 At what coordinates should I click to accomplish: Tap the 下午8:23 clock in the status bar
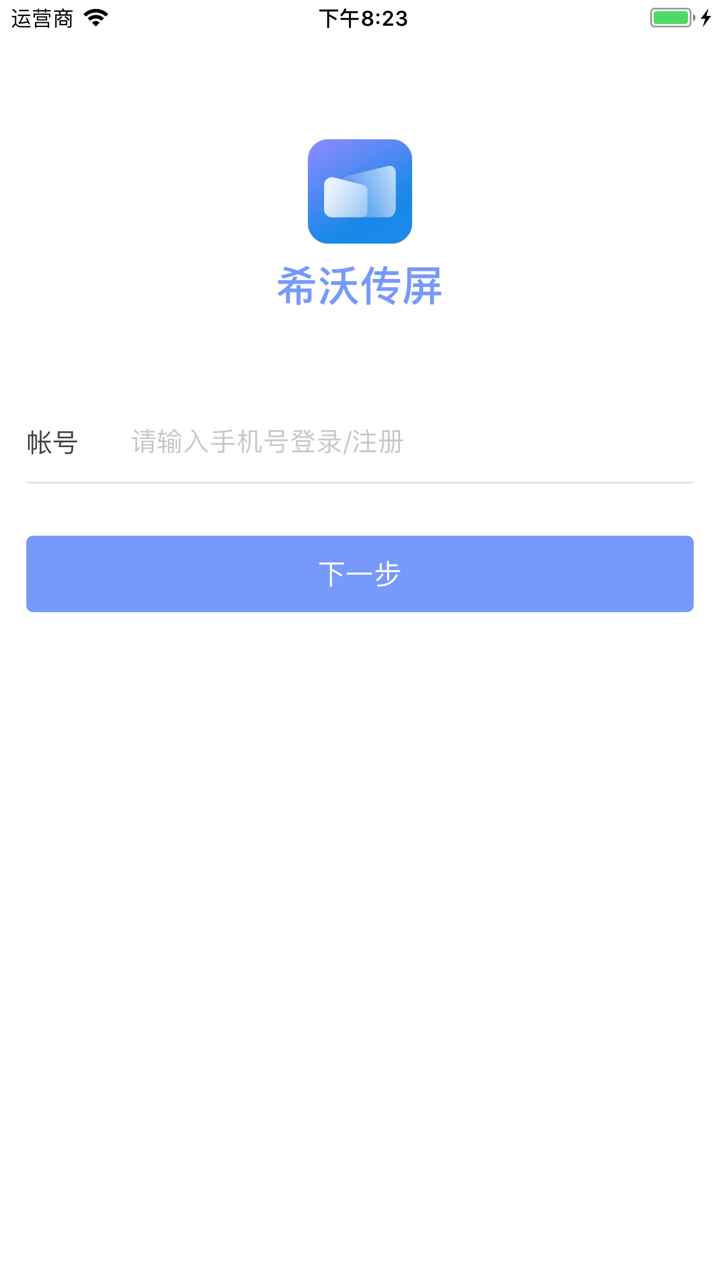[x=363, y=17]
